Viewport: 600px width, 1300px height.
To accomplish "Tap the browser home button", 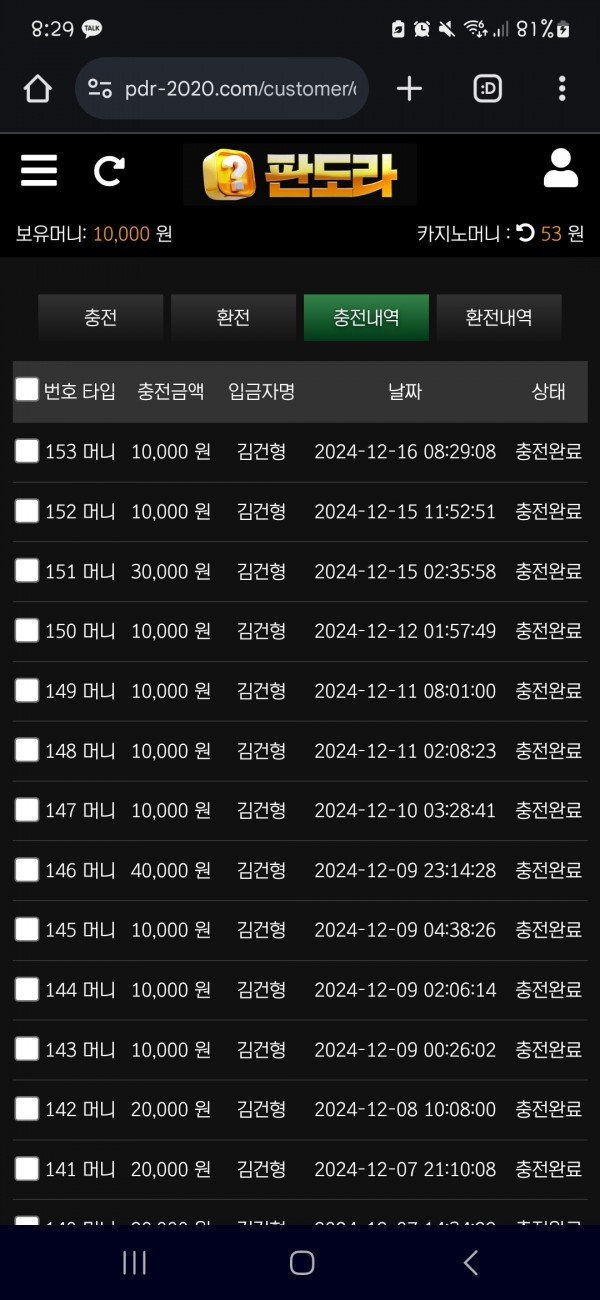I will tap(37, 89).
